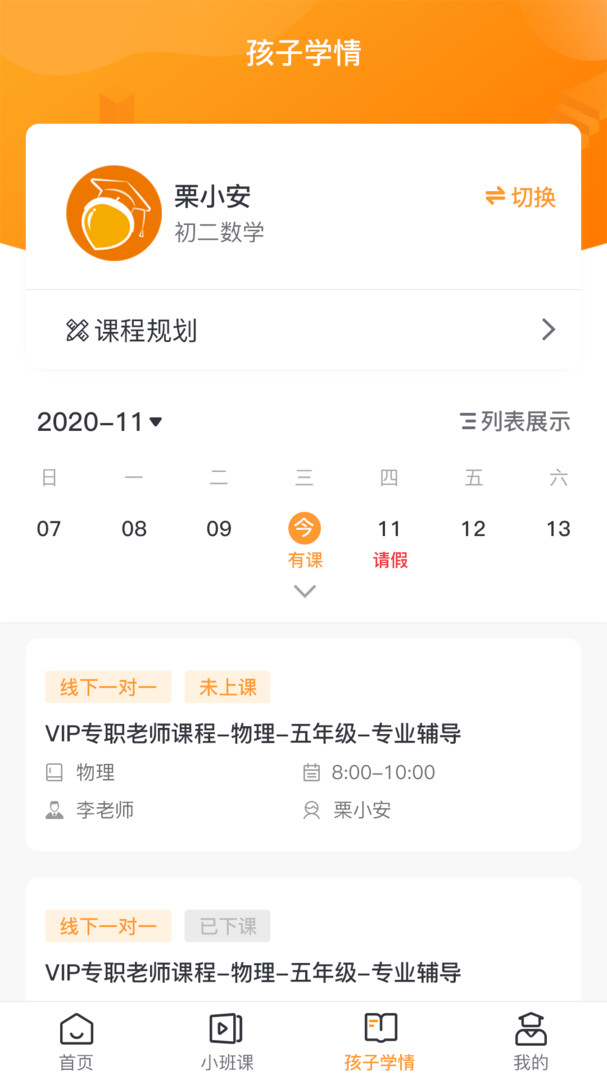Select date 08 in the calendar
607x1080 pixels.
pyautogui.click(x=134, y=529)
